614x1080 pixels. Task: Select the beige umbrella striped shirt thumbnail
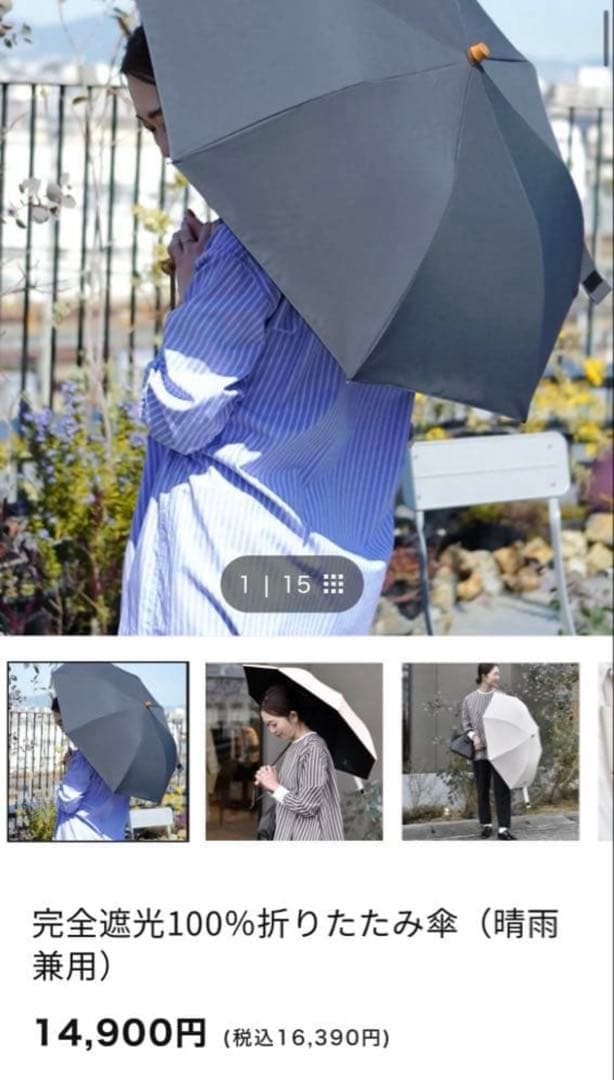[x=294, y=751]
